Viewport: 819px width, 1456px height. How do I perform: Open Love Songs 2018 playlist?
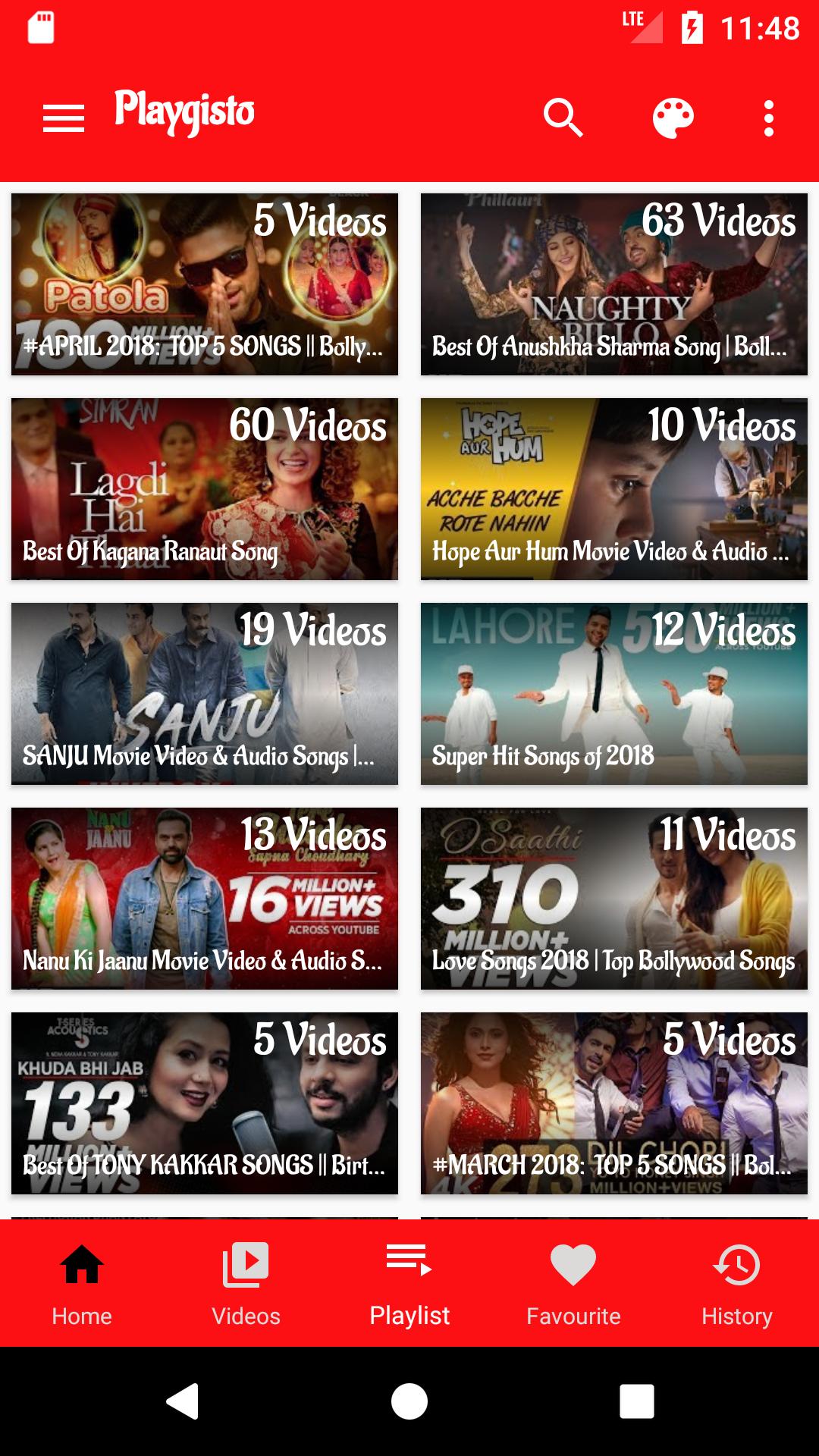point(614,899)
